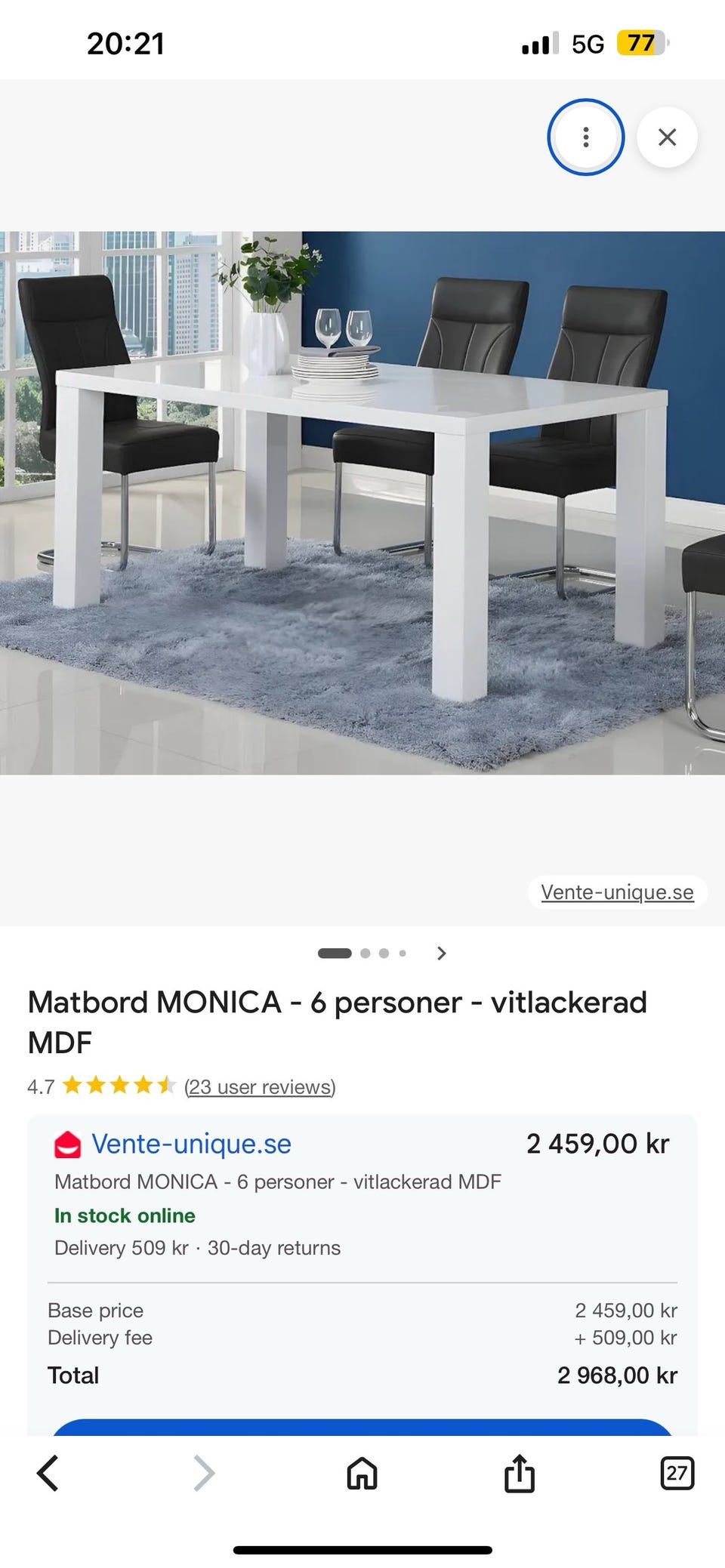
Task: Advance the image carousel with right arrow
Action: pos(442,953)
